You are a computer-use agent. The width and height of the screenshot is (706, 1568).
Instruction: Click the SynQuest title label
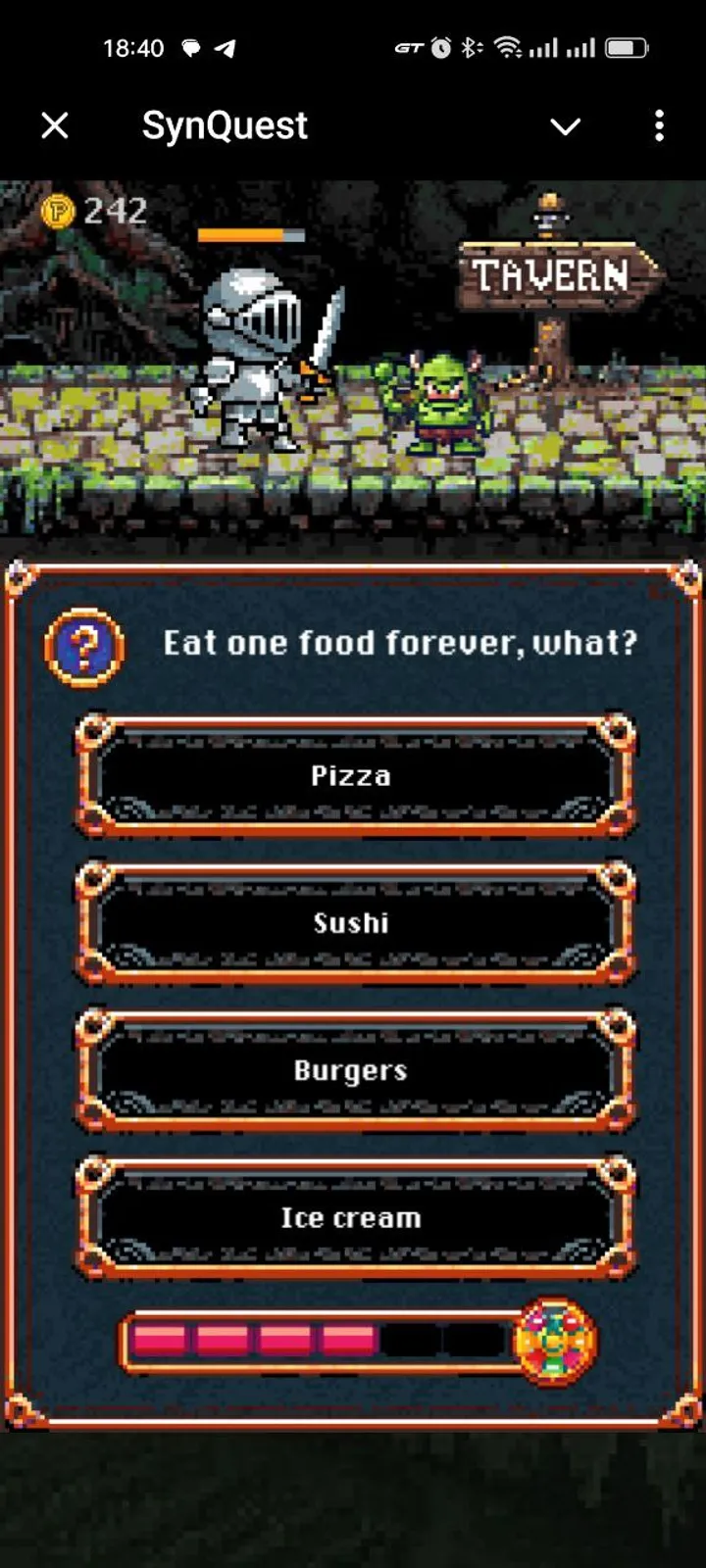click(226, 124)
